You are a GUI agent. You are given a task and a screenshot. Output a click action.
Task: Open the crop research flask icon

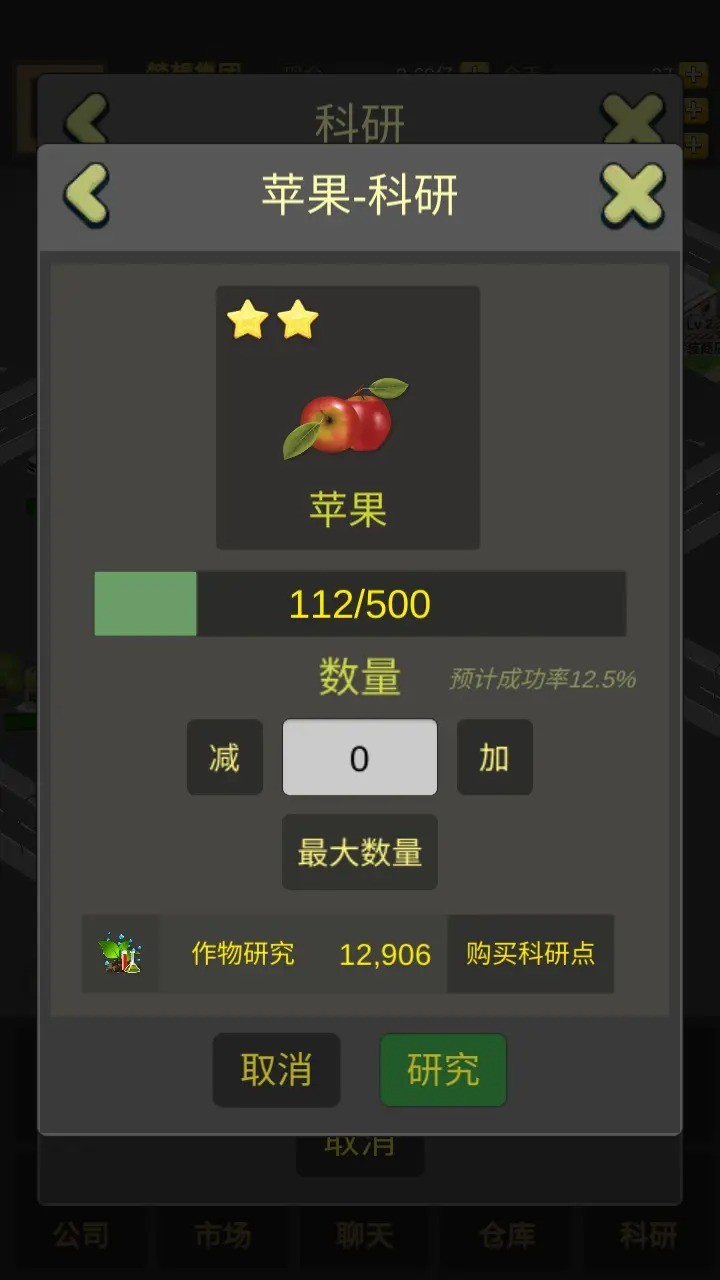click(x=119, y=955)
